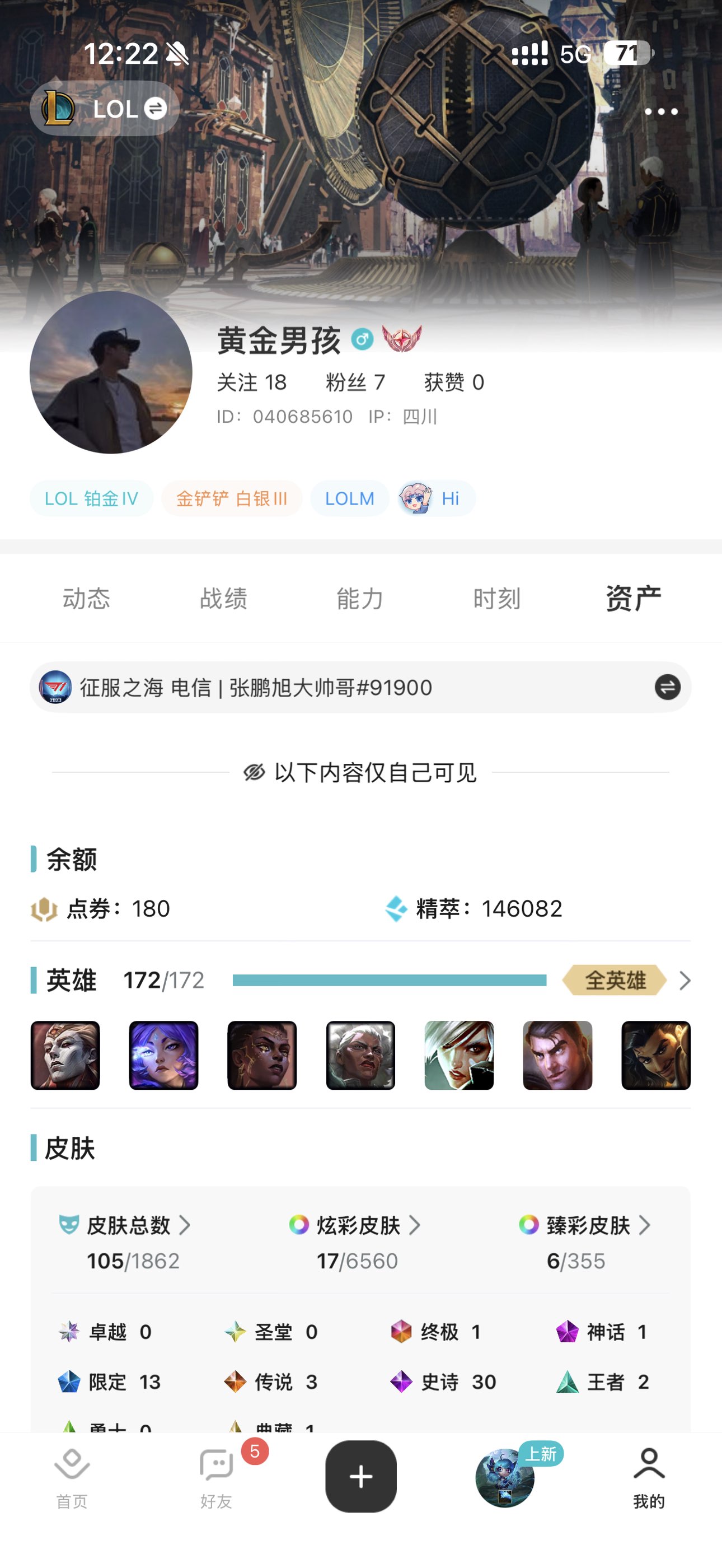Open the 好友 friends tab
This screenshot has height=1568, width=722.
[x=217, y=1477]
